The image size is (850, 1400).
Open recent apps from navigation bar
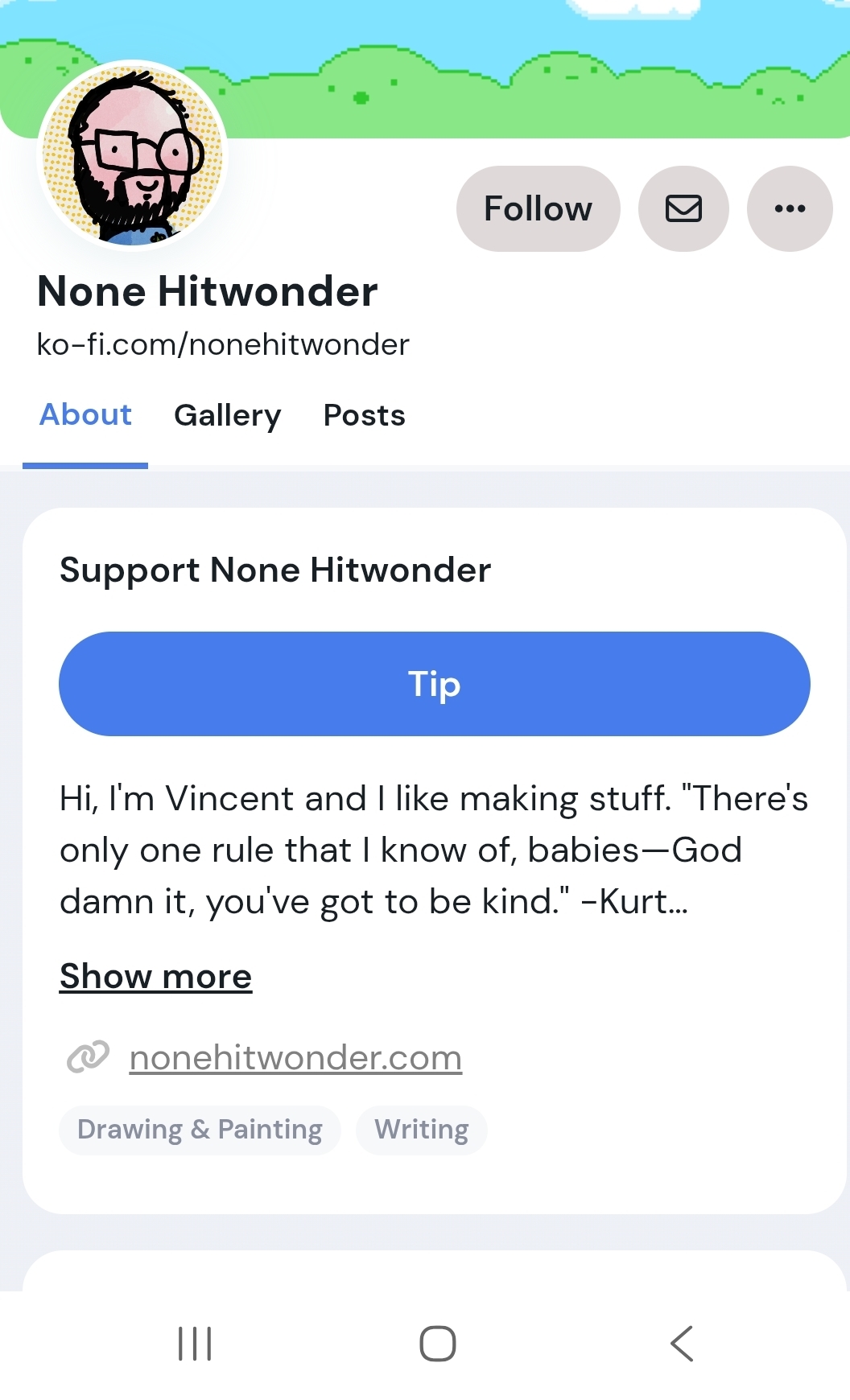195,1343
